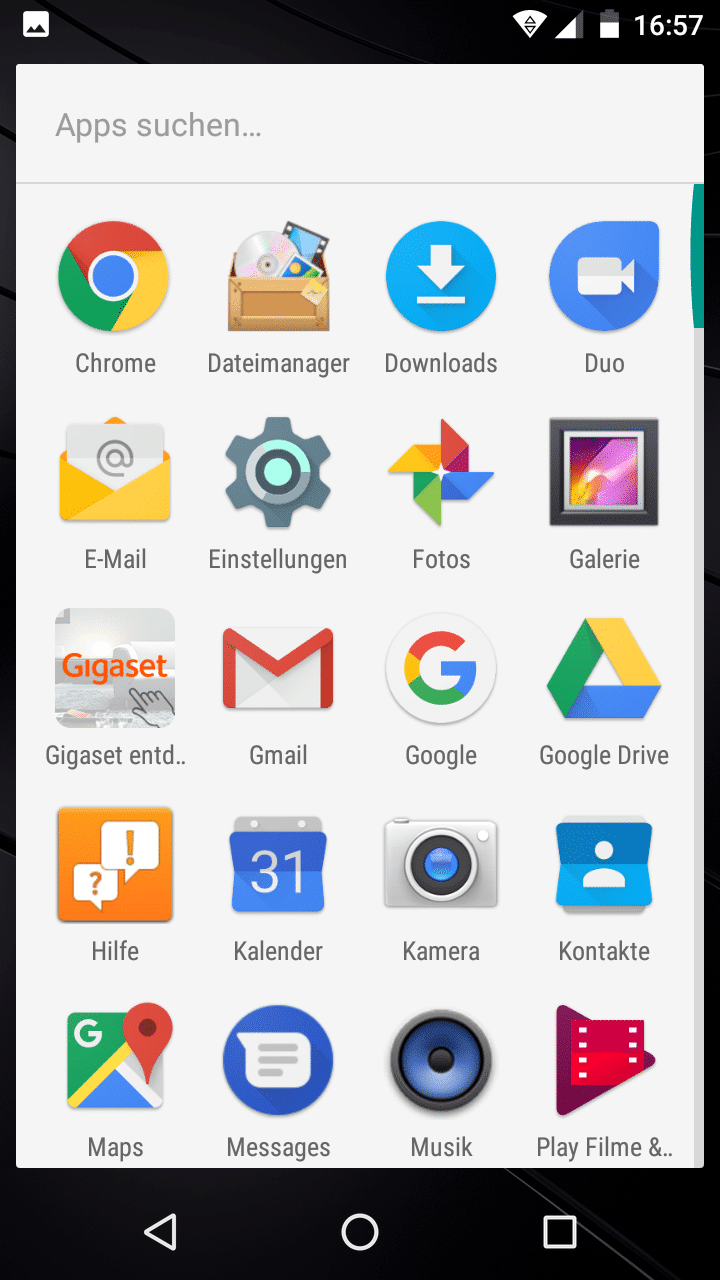Open Gmail

[x=278, y=669]
